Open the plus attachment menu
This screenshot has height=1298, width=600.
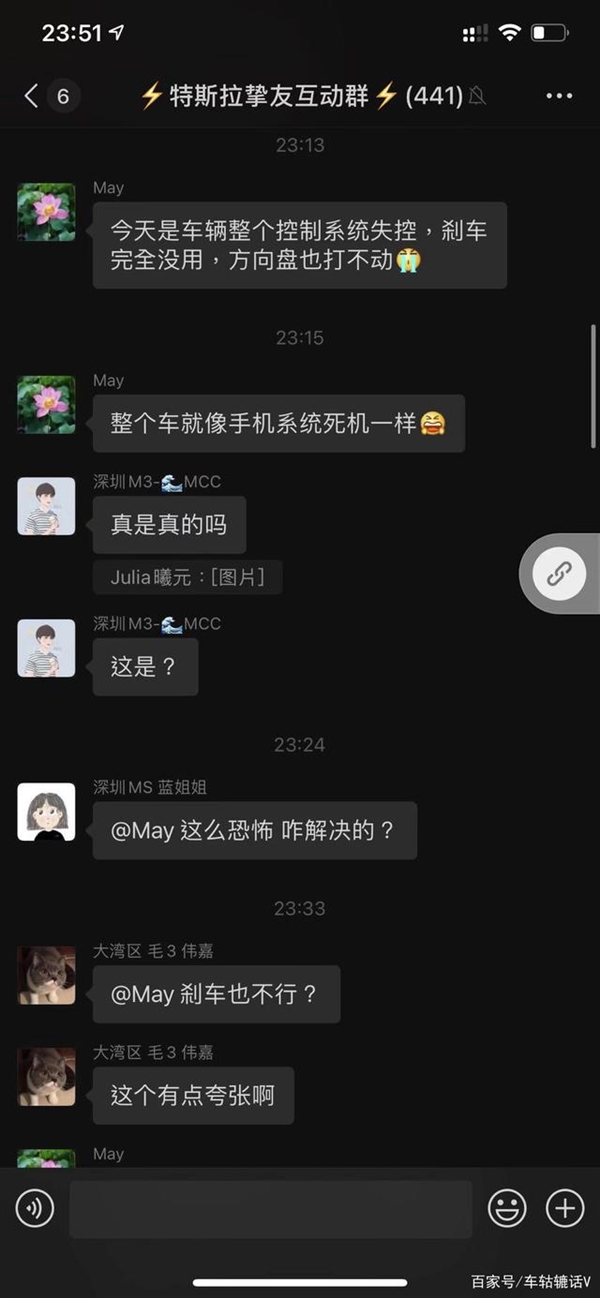click(565, 1209)
